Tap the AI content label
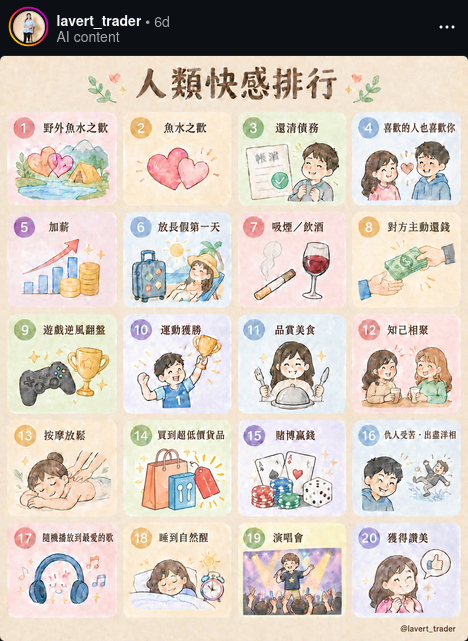This screenshot has width=468, height=641. 88,37
